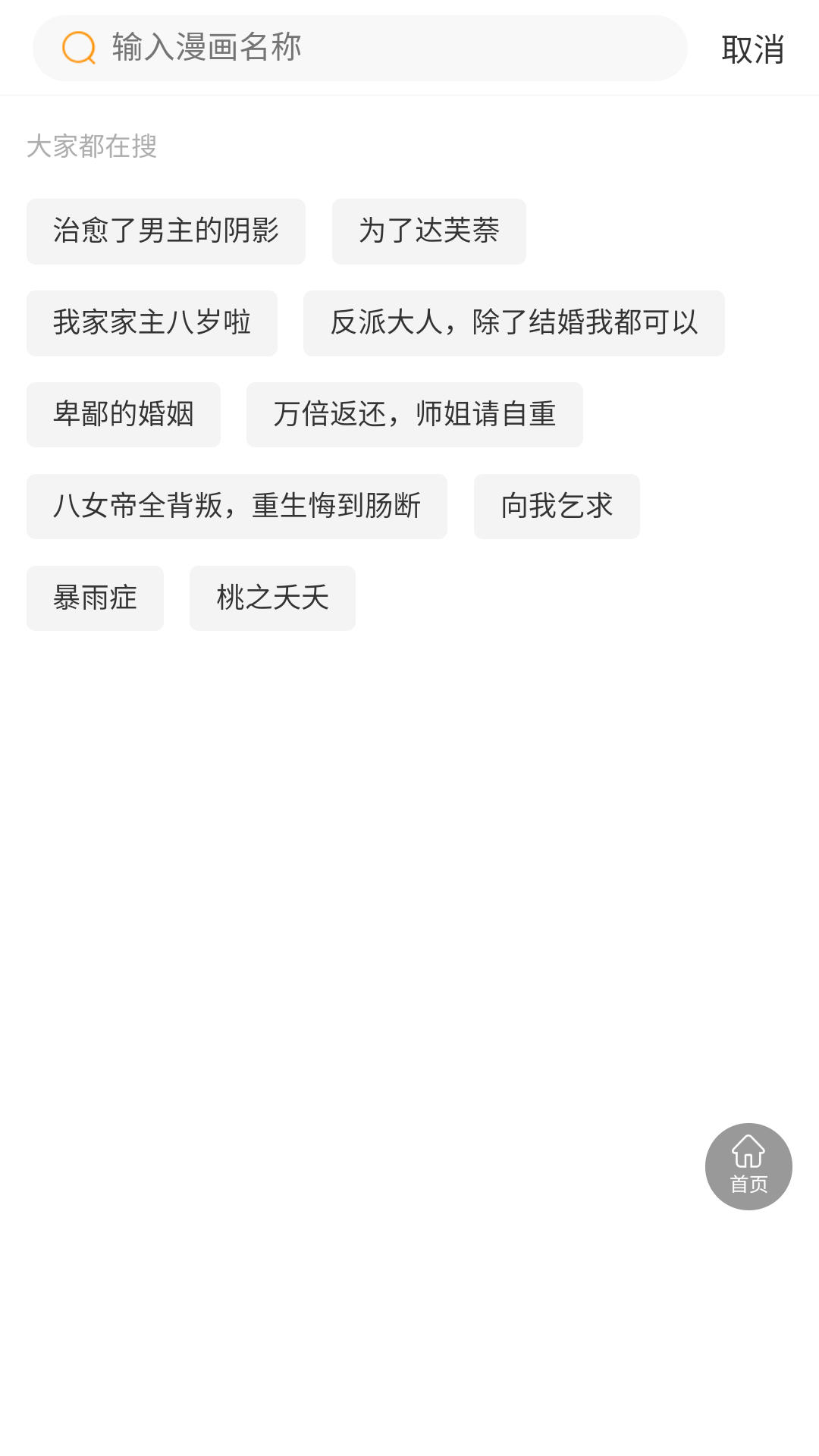Search for 卑鄙的婚姻
Screen dimensions: 819x1456
point(124,415)
